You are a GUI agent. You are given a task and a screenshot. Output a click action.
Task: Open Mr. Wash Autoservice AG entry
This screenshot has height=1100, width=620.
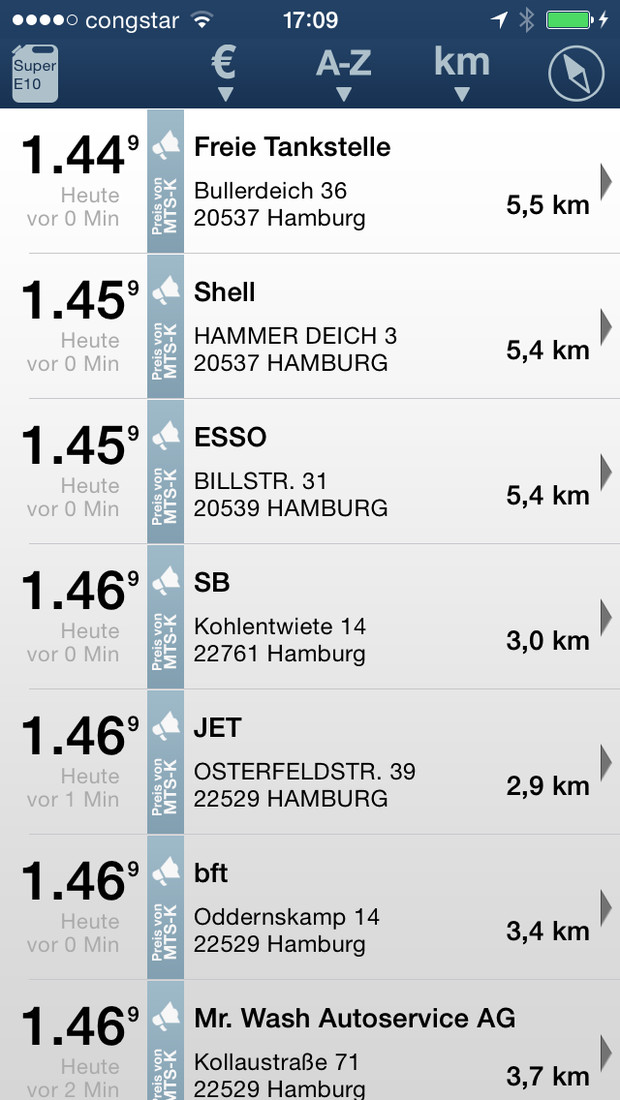(310, 1040)
